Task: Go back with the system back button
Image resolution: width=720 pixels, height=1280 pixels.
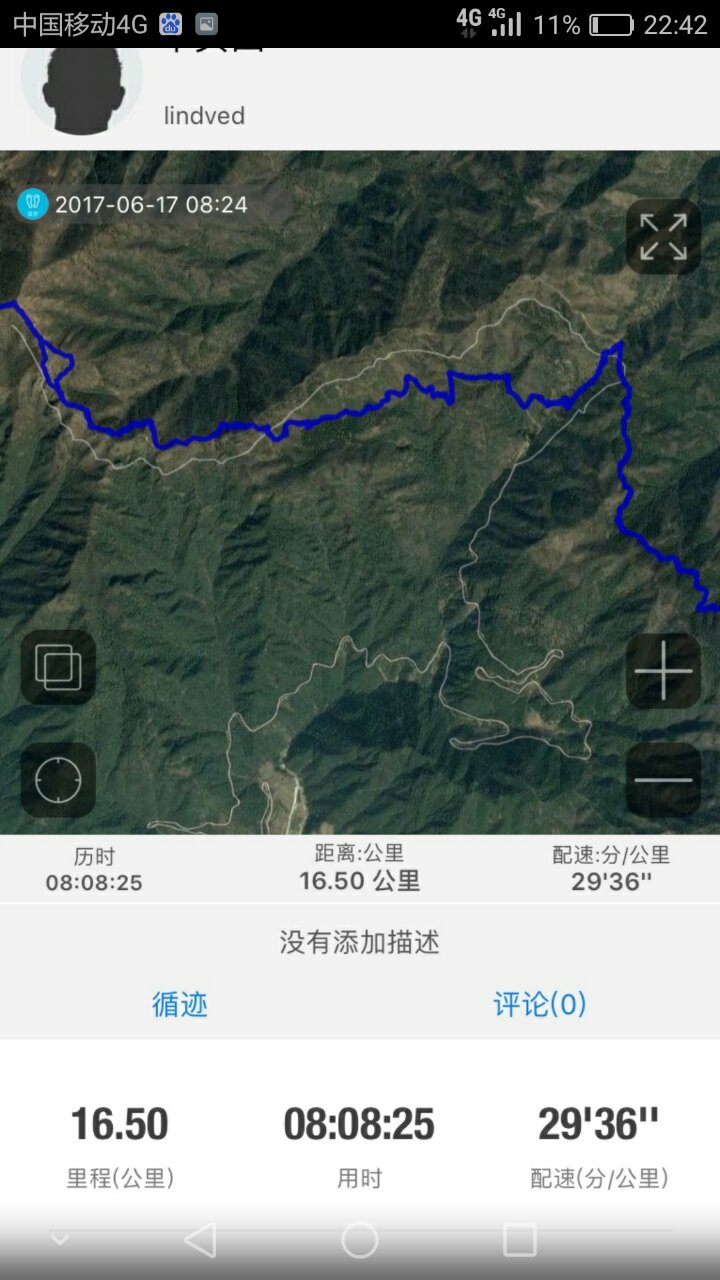Action: (x=200, y=1240)
